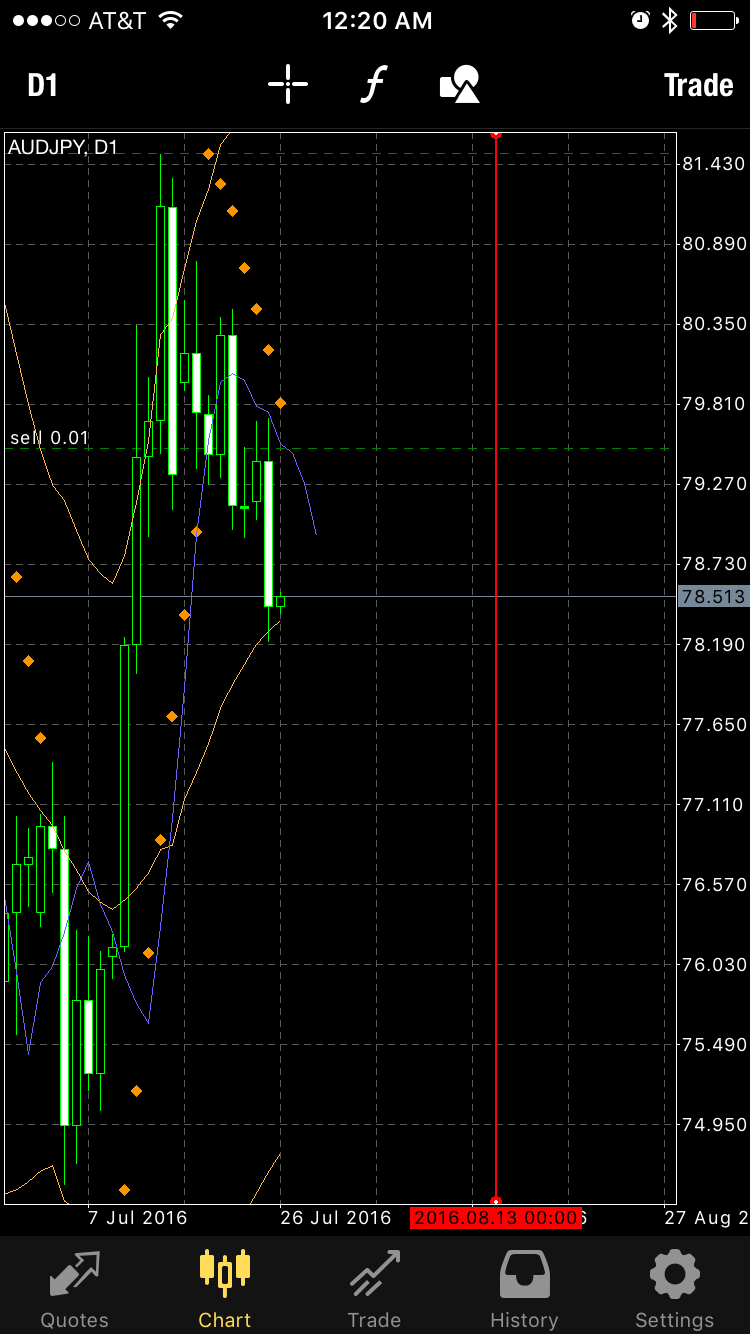Go to the Trade tab in bottom bar

pyautogui.click(x=374, y=1290)
